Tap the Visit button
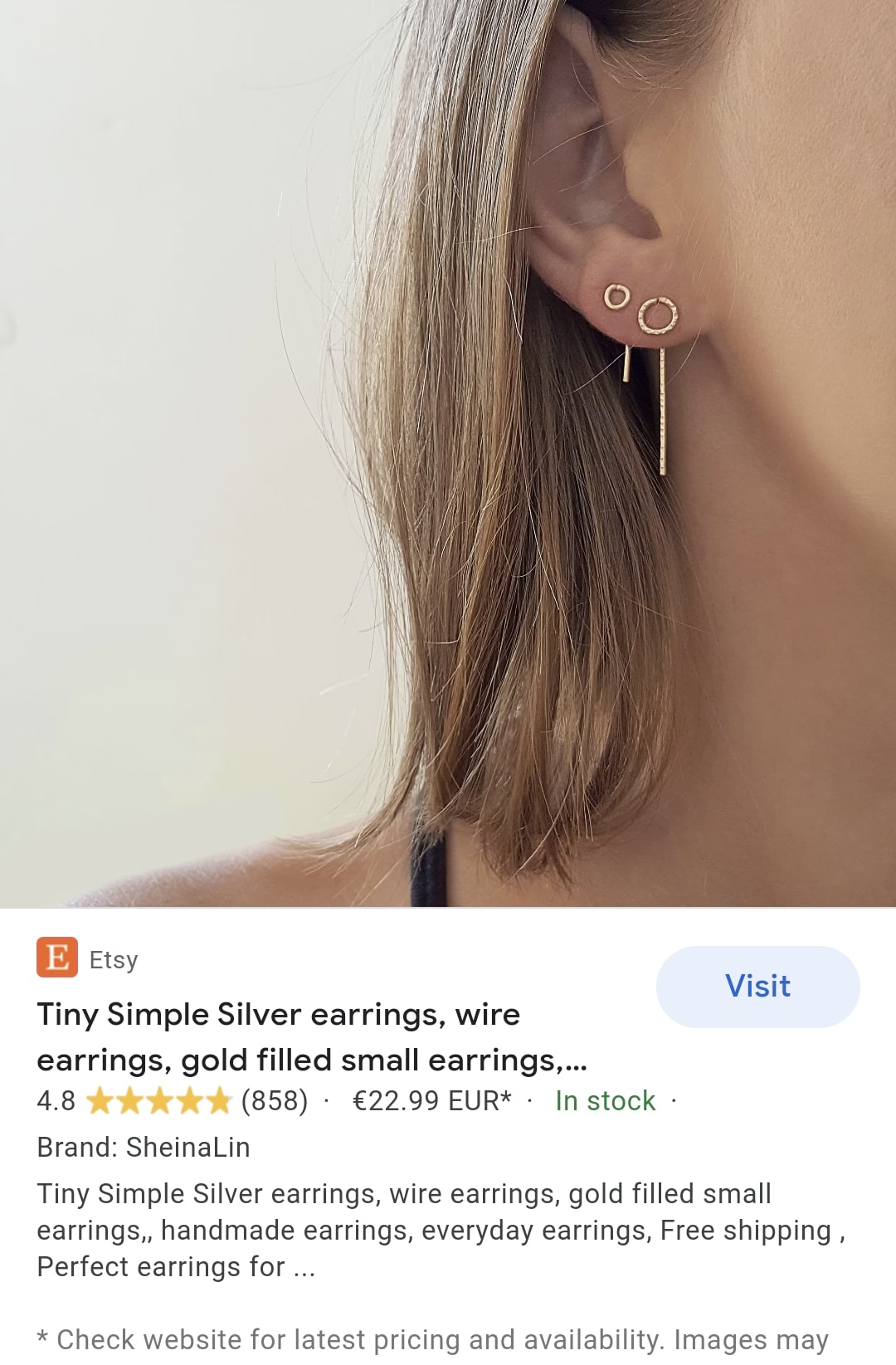 (757, 987)
